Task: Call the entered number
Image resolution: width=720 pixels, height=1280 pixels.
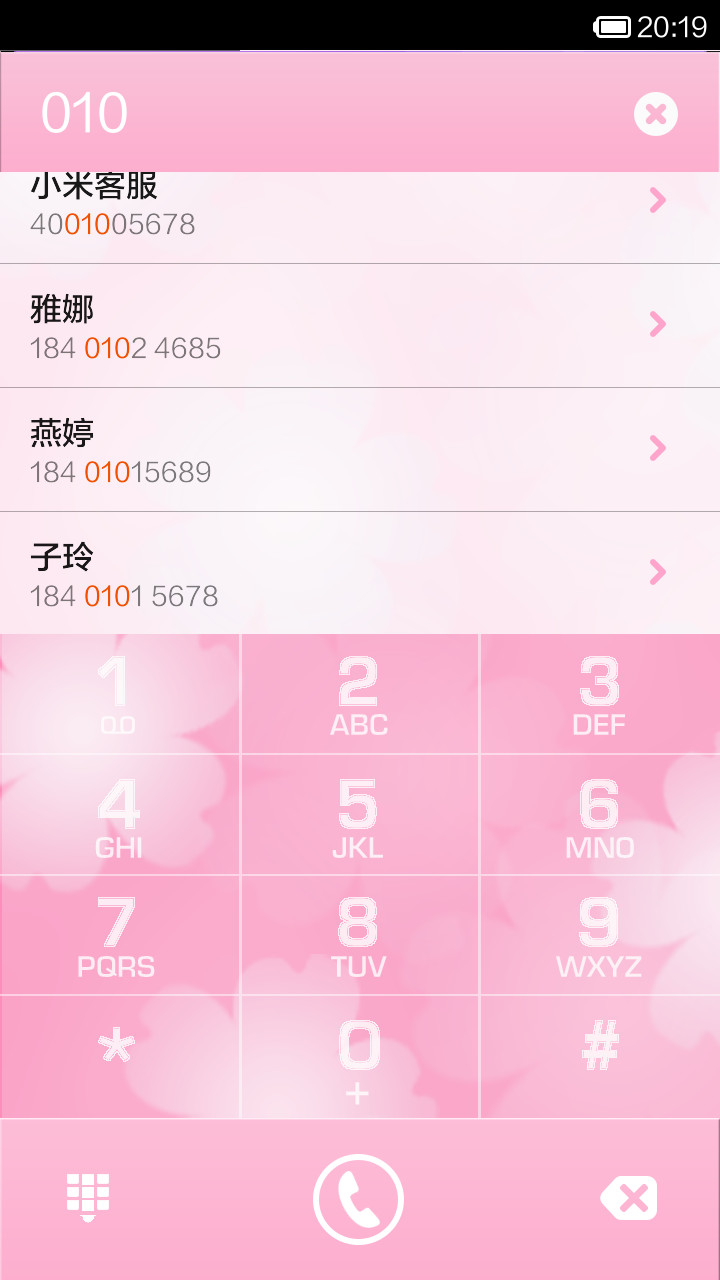Action: (x=358, y=1199)
